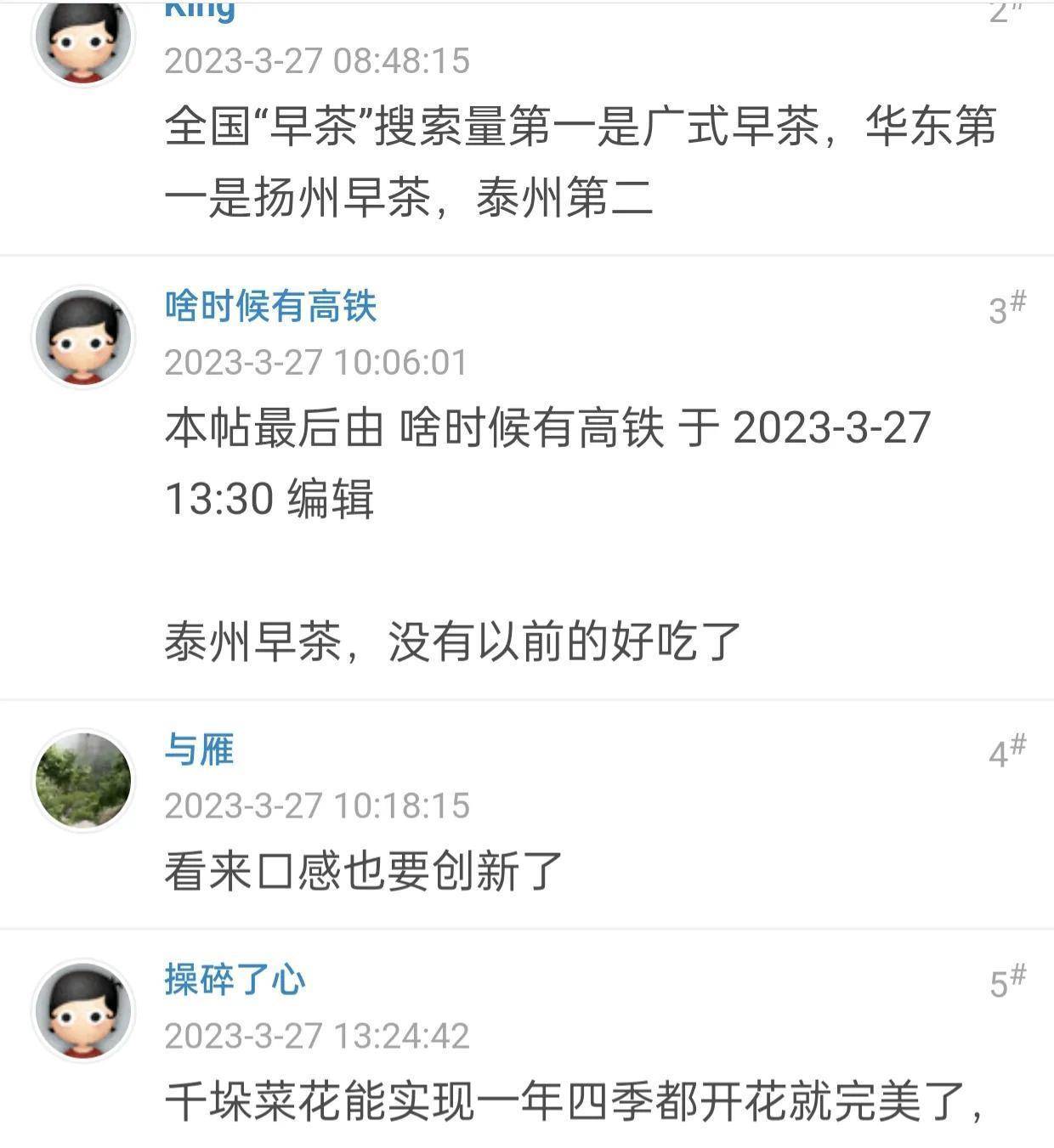1054x1148 pixels.
Task: Tap 与雁's photo avatar
Action: [x=83, y=780]
